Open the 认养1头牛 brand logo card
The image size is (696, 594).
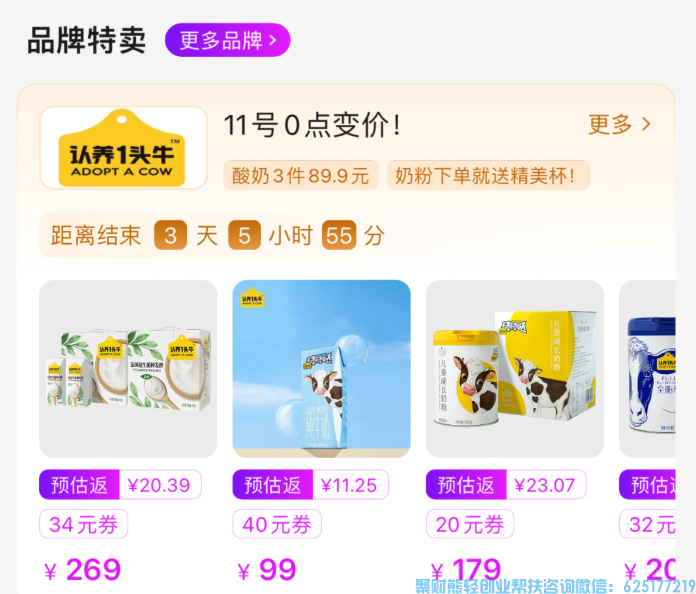click(123, 148)
